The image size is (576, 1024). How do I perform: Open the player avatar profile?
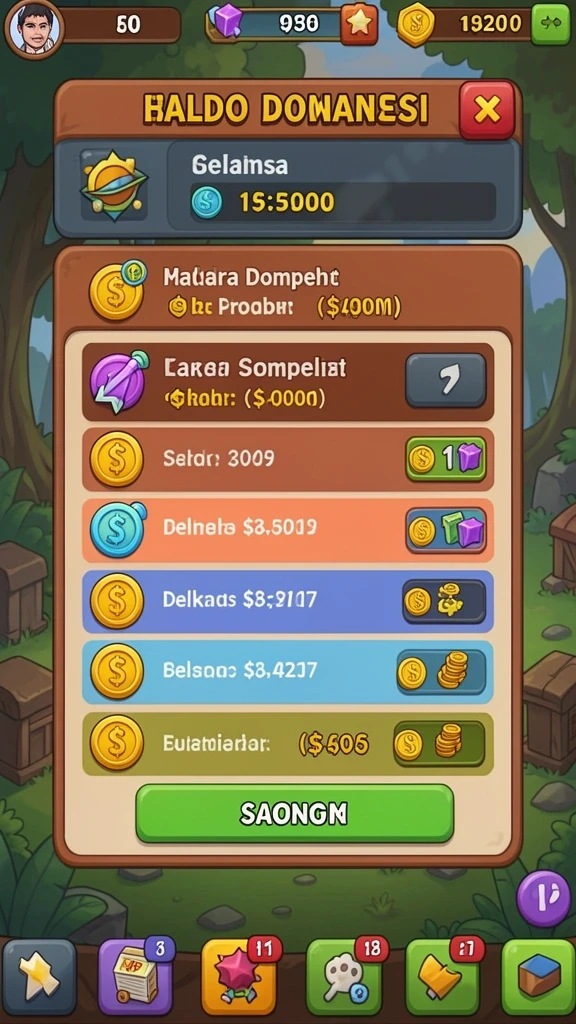34,29
